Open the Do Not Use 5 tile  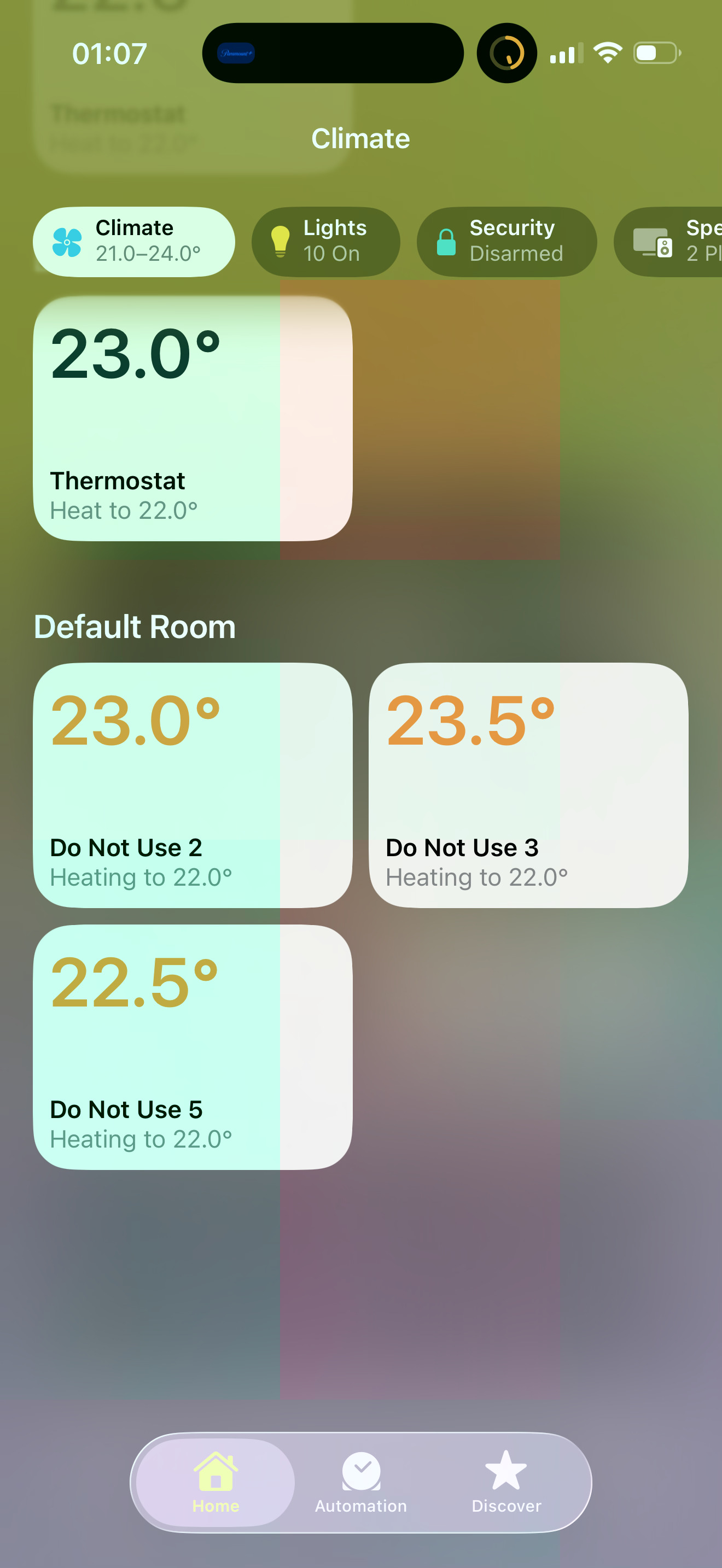[193, 1047]
